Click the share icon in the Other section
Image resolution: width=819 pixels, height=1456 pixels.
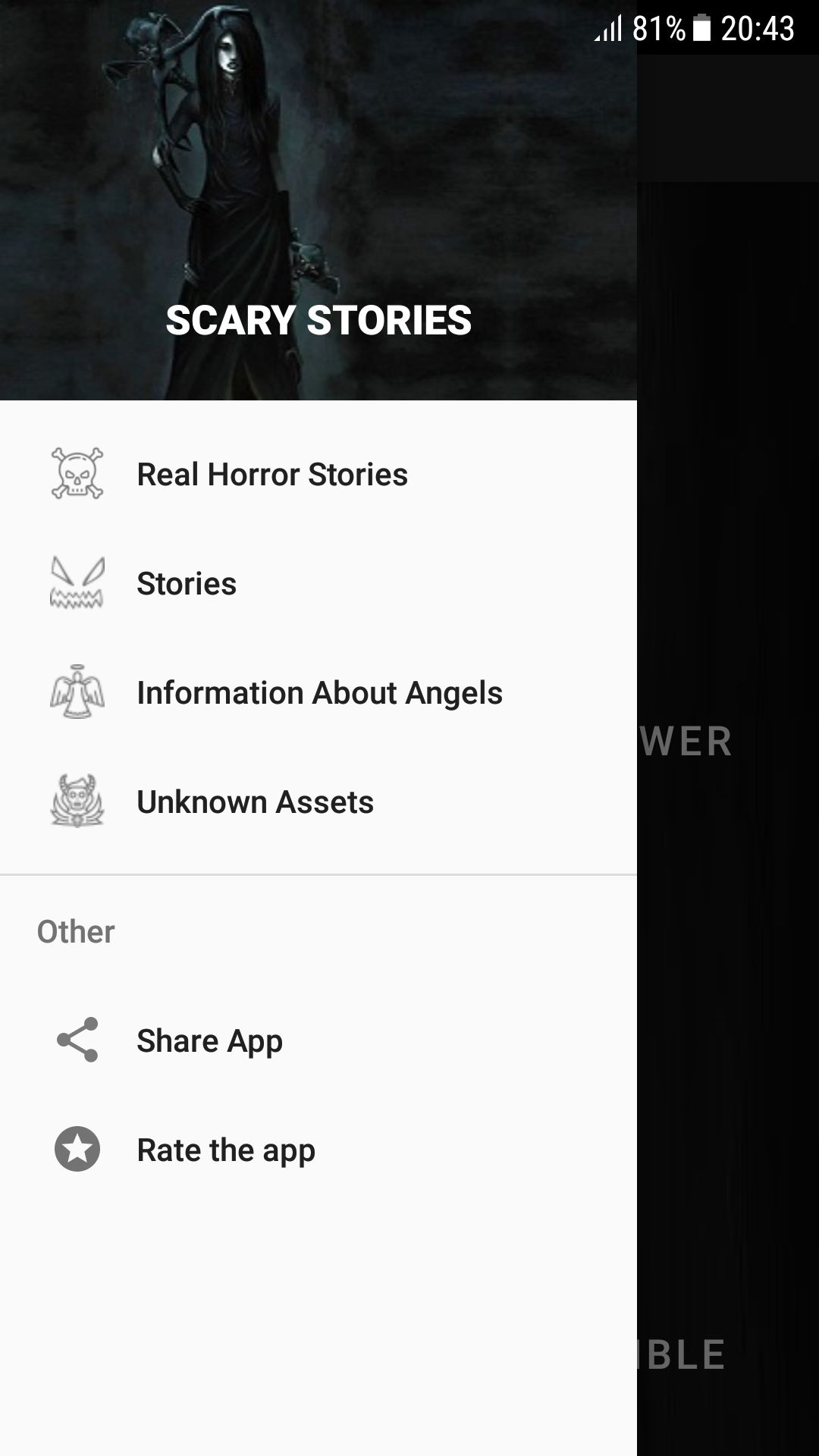pos(77,1040)
